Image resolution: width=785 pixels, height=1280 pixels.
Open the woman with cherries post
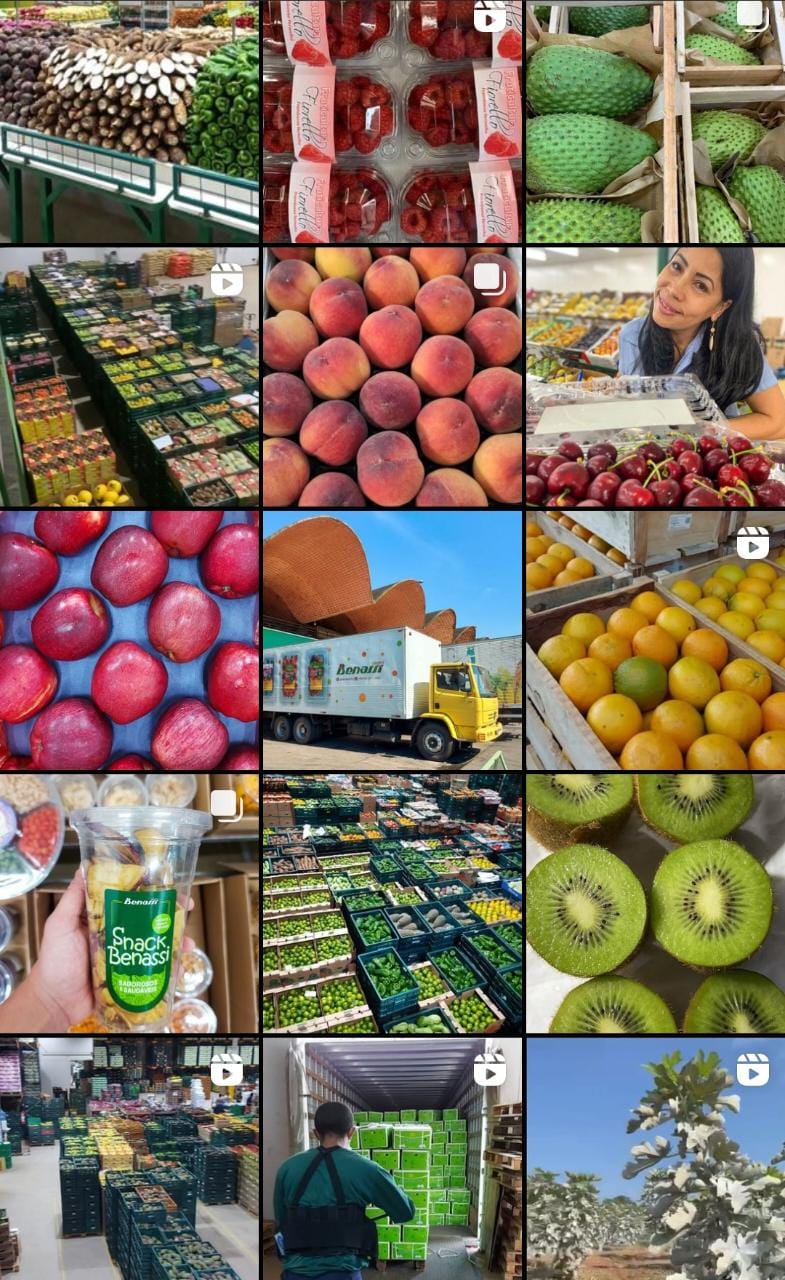[x=655, y=377]
